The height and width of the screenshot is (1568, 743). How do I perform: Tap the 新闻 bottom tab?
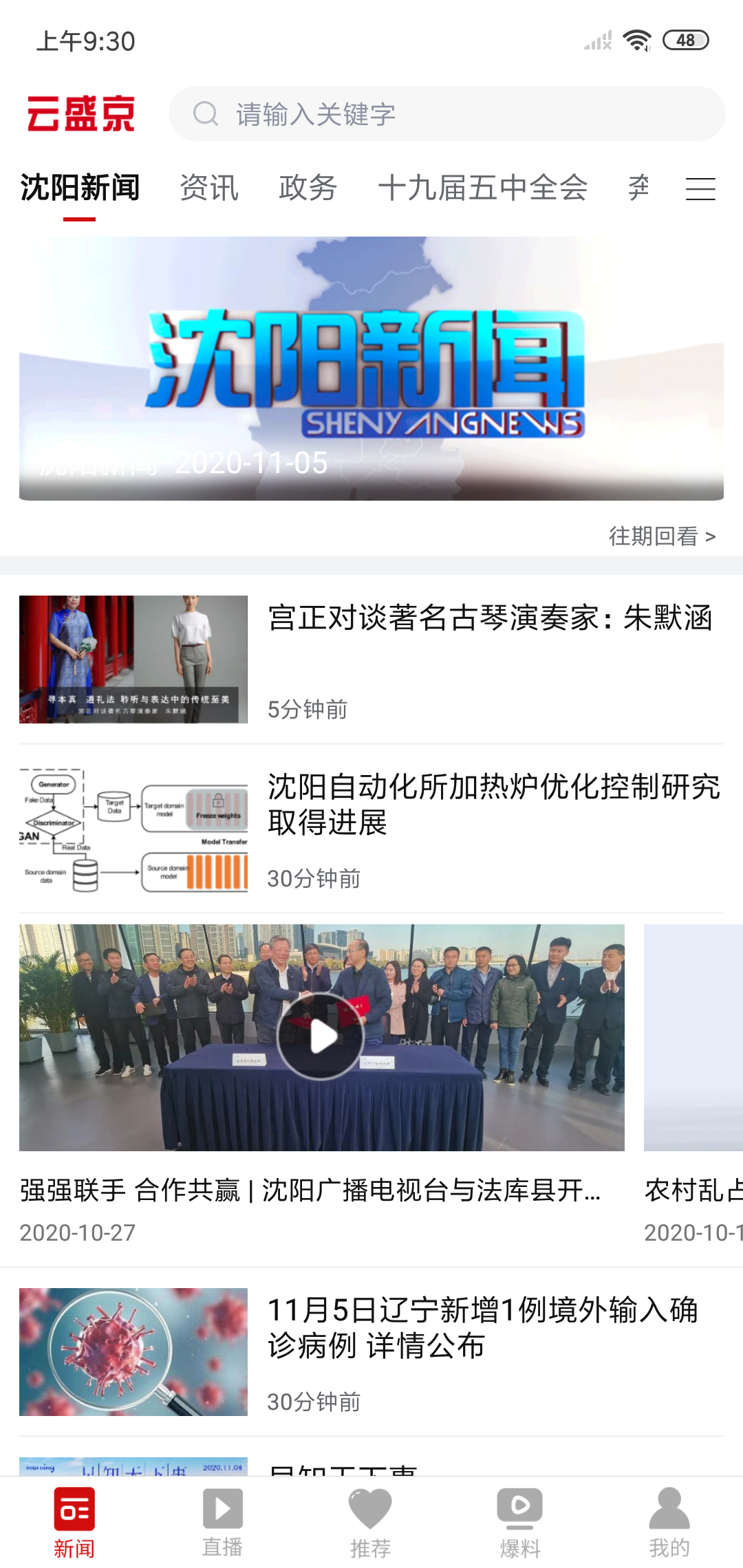pos(74,1522)
